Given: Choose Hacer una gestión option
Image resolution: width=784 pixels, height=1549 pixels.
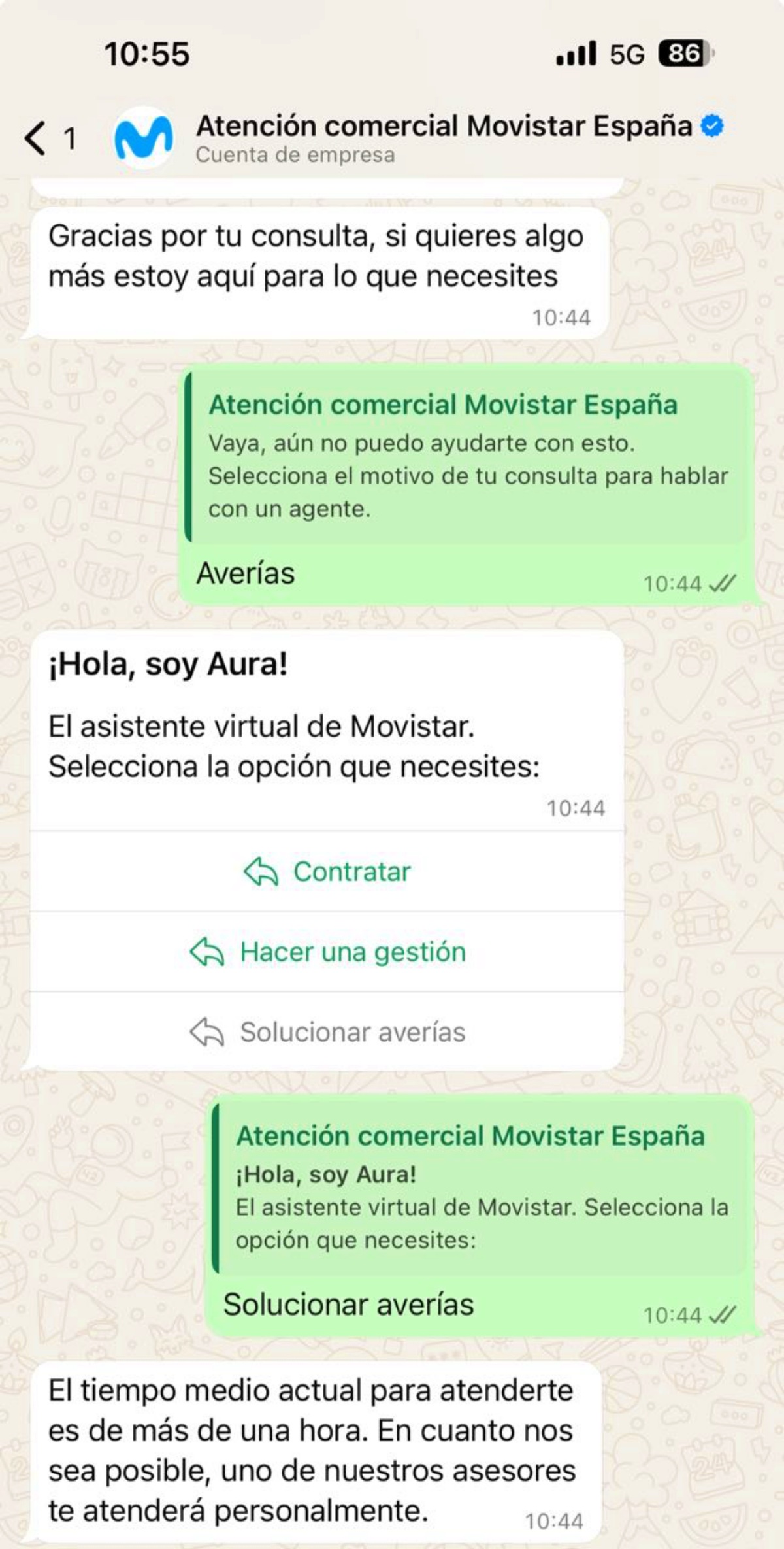Looking at the screenshot, I should (327, 952).
